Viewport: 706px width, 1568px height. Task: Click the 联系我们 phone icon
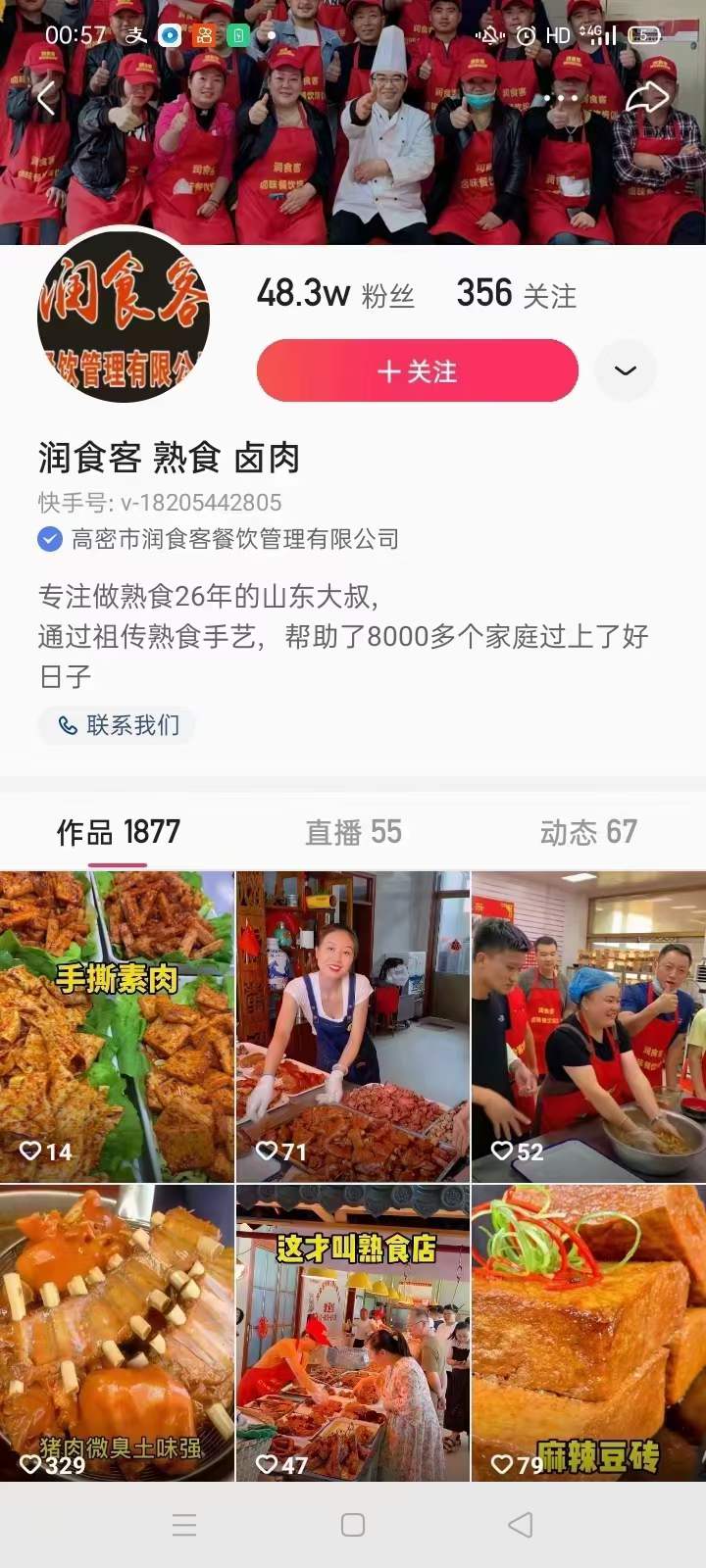click(x=69, y=724)
